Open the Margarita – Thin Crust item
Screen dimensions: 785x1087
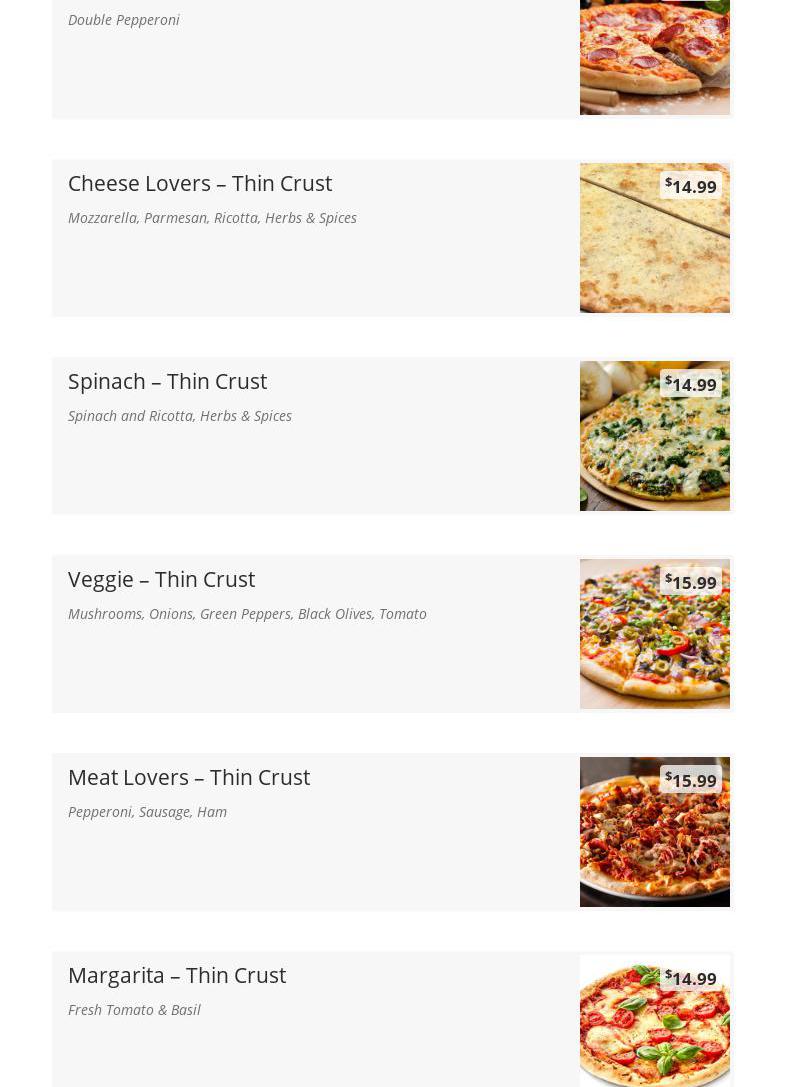(x=177, y=976)
